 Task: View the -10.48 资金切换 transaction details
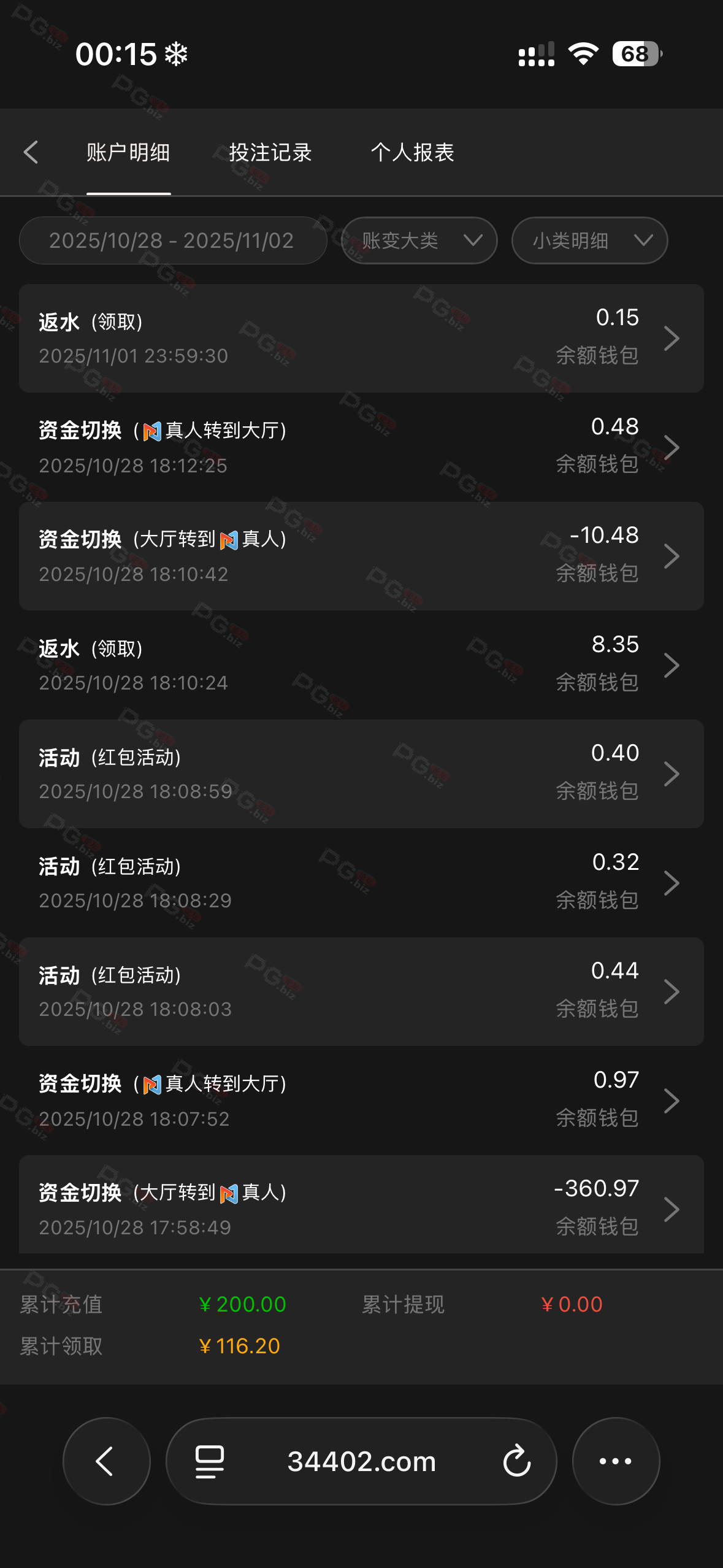(361, 556)
